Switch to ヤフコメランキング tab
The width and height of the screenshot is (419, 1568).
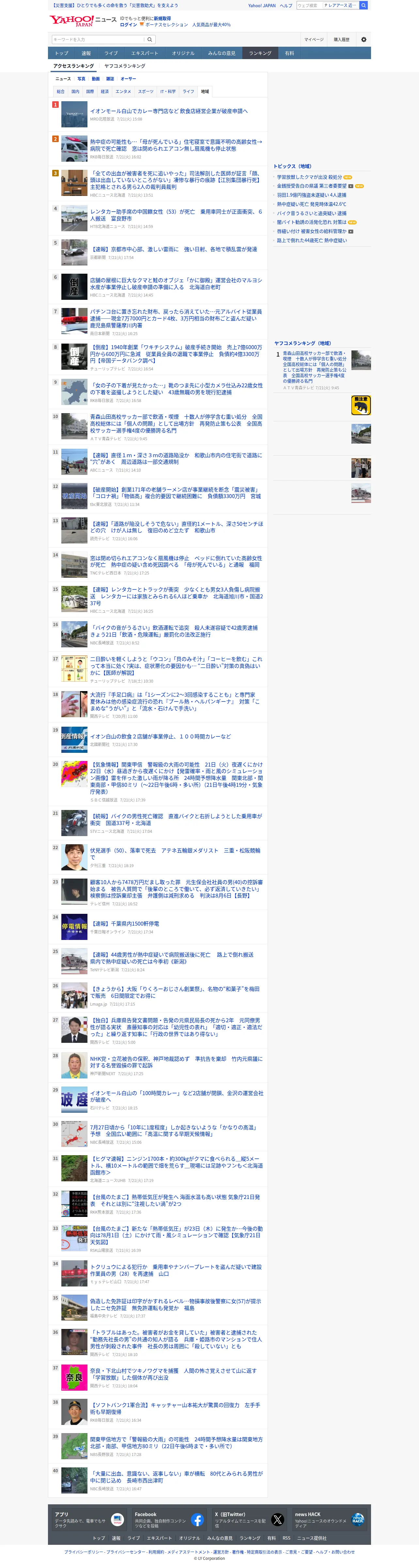pos(125,66)
